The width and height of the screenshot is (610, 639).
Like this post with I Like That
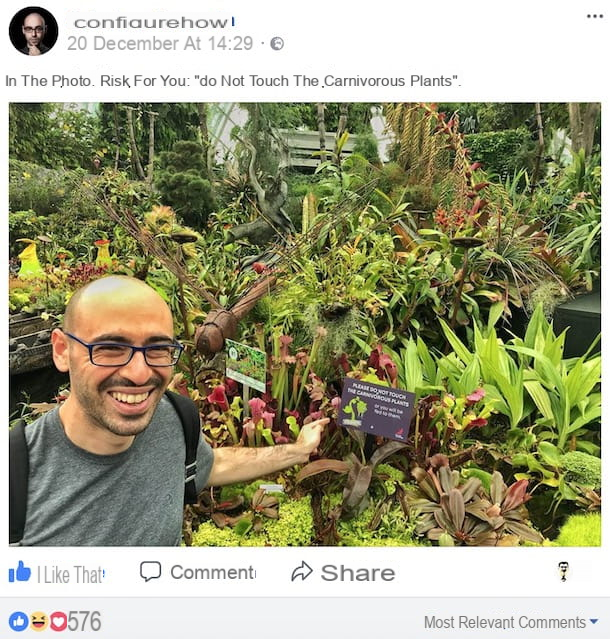click(x=56, y=573)
